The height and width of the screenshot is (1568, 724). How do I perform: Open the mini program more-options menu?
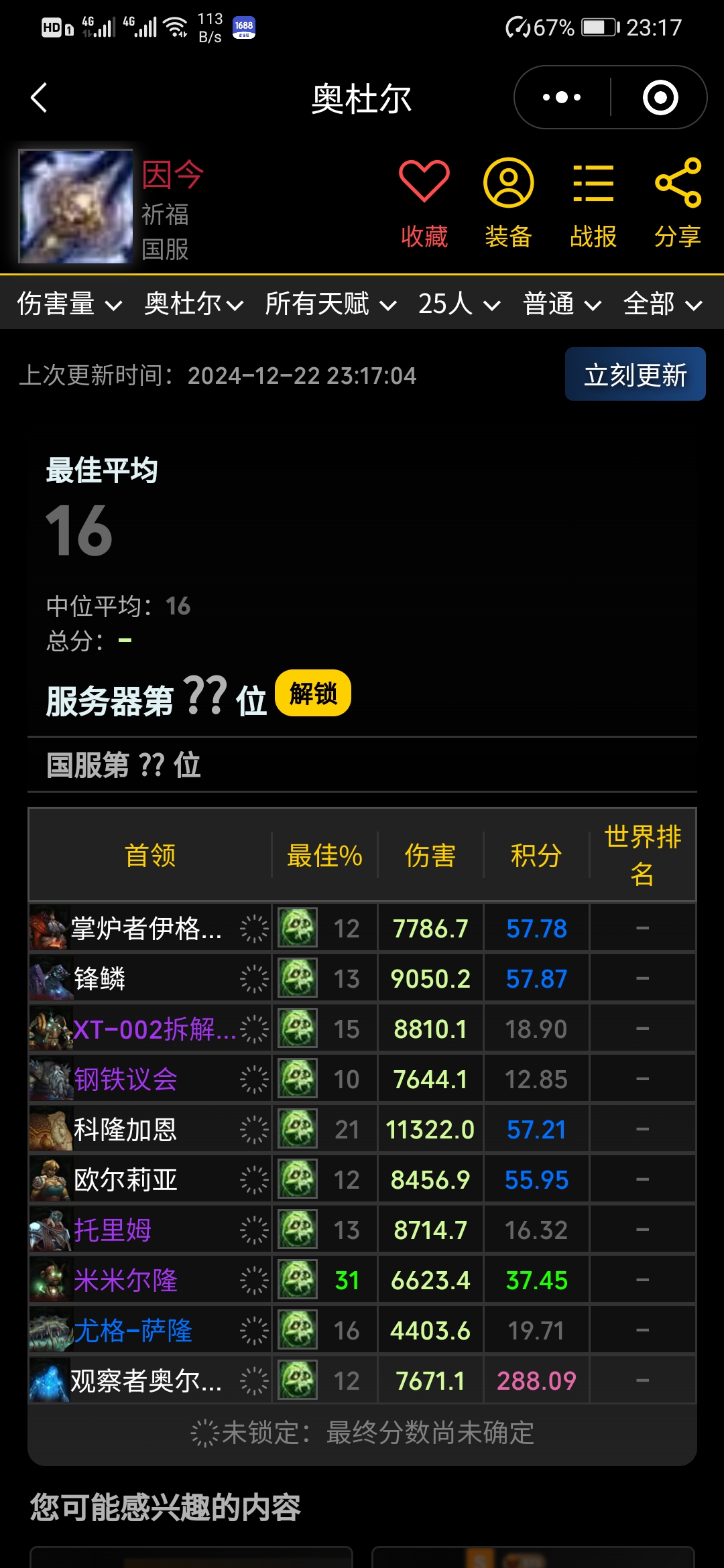click(562, 98)
